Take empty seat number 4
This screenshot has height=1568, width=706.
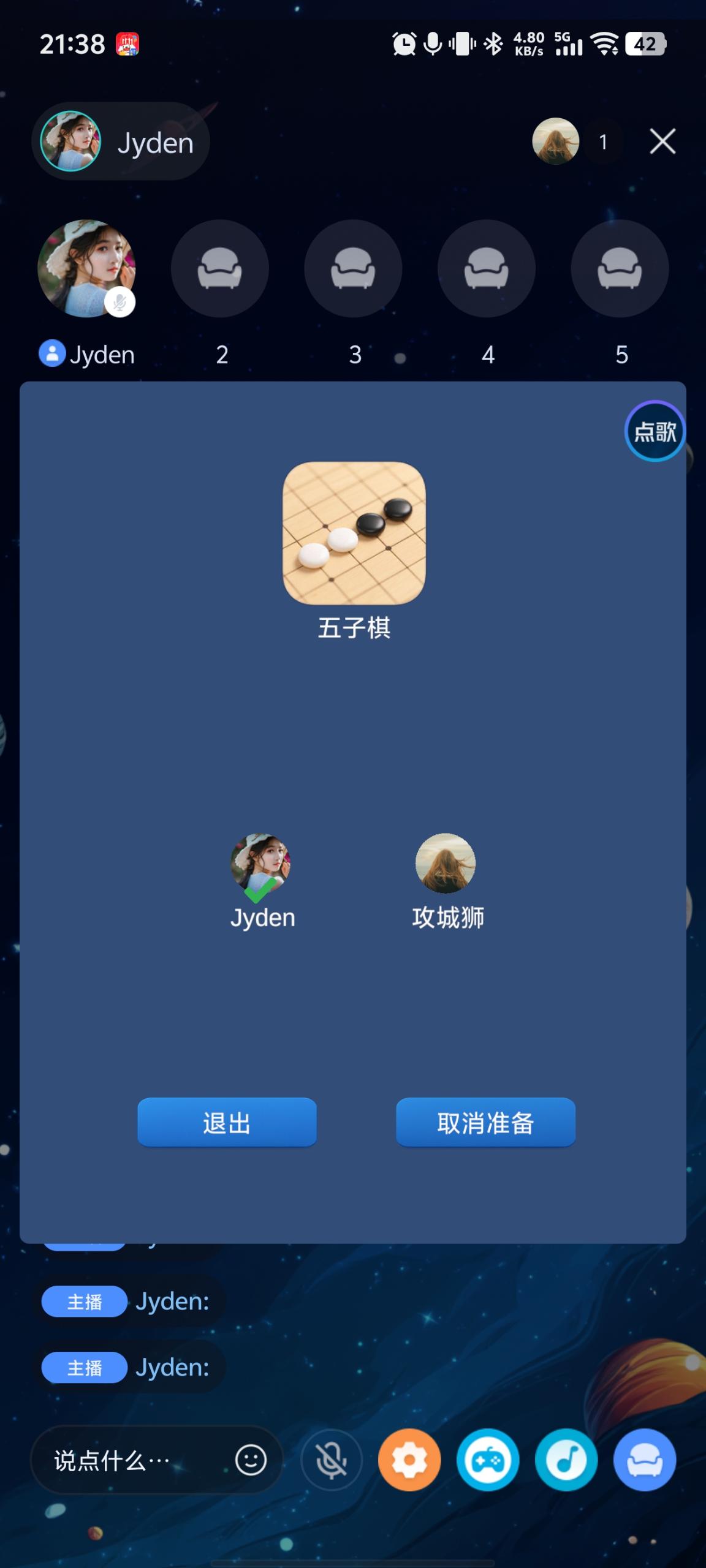pos(487,268)
